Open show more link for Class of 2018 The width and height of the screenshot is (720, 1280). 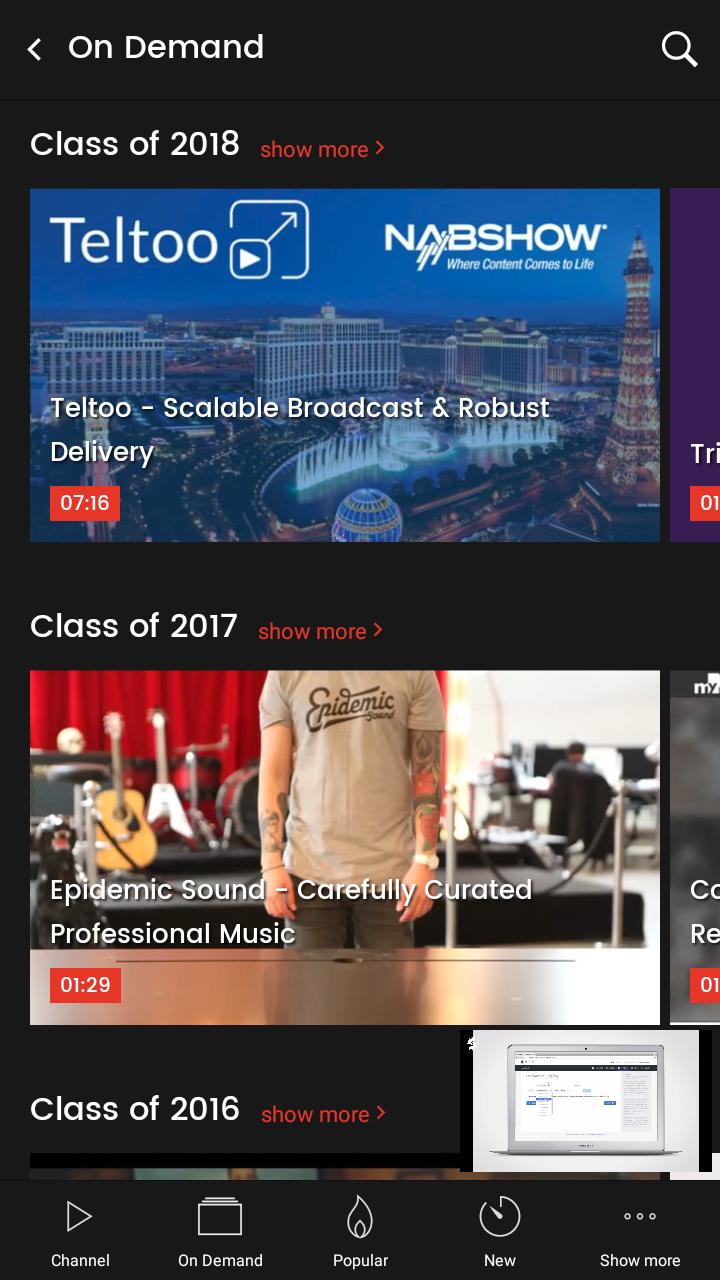[313, 149]
